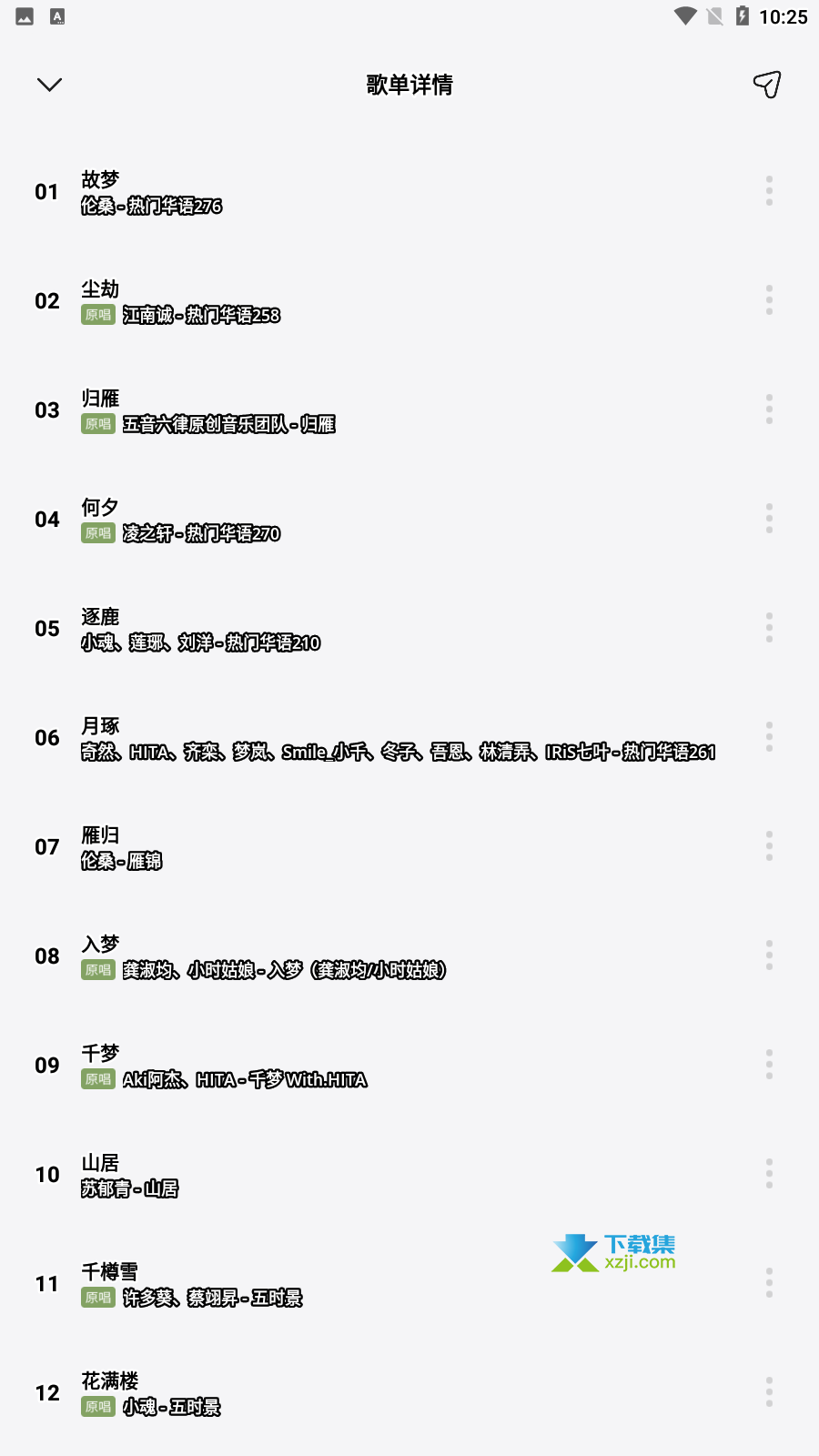819x1456 pixels.
Task: Open more options for 月琢
Action: (769, 737)
